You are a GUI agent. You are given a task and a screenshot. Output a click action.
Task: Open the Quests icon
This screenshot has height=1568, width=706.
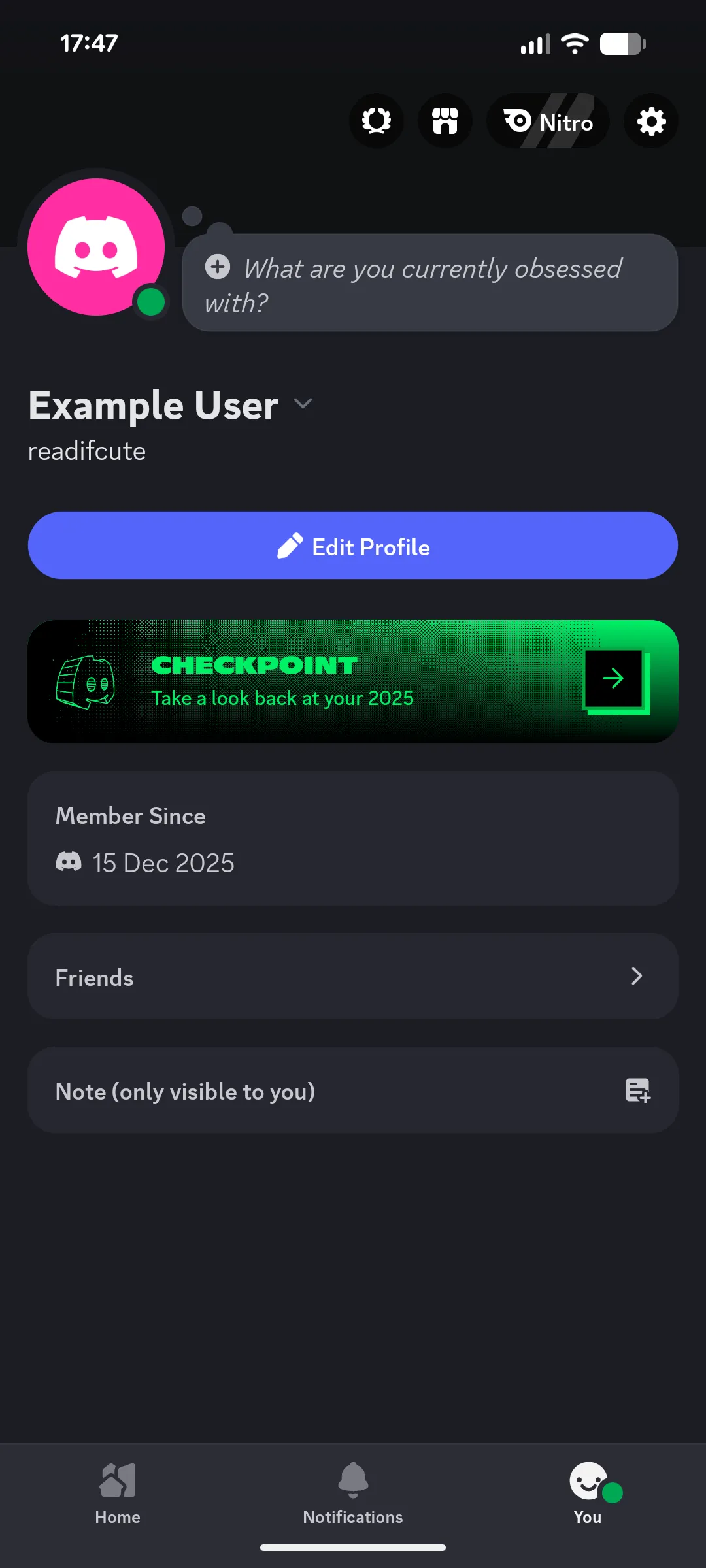click(x=377, y=121)
